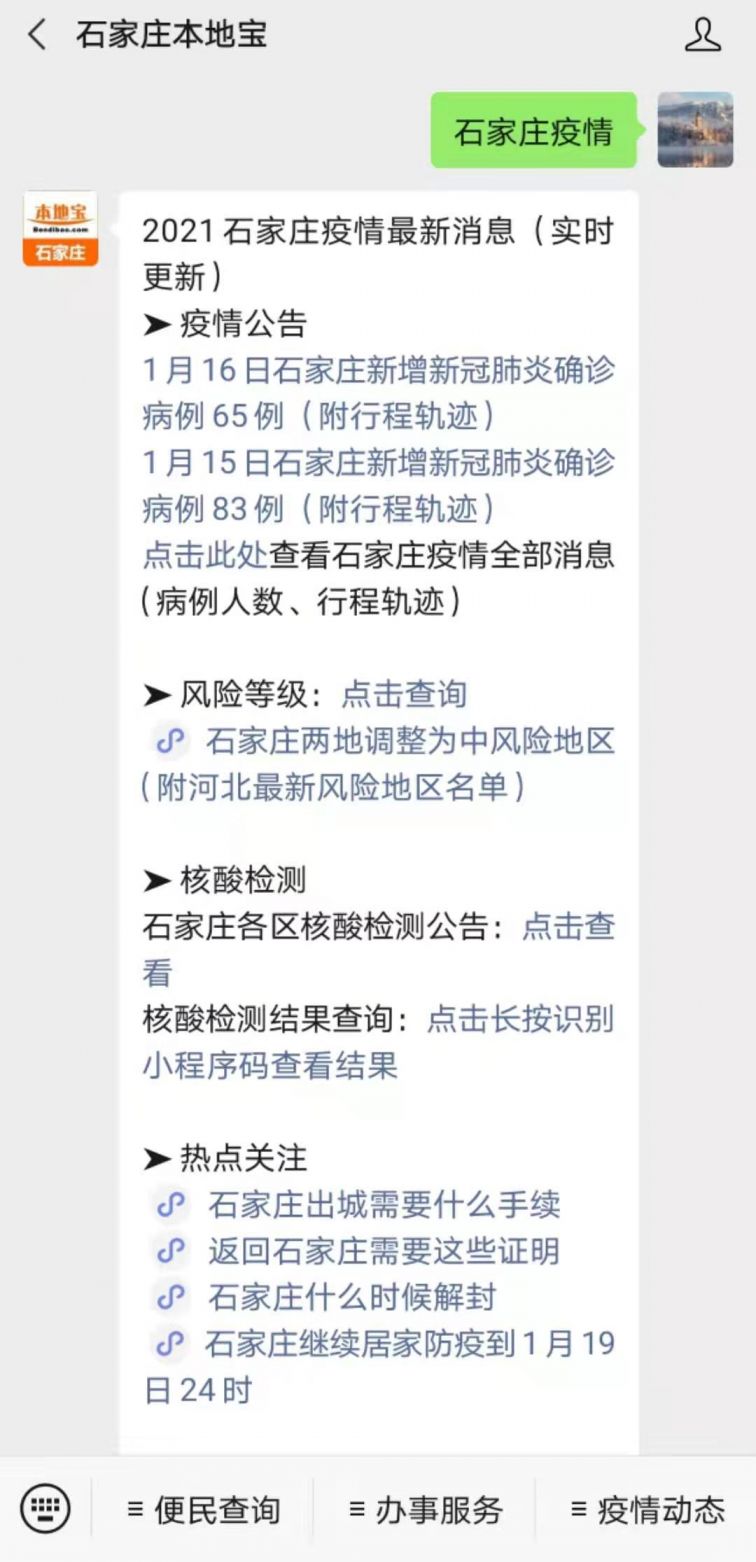This screenshot has height=1562, width=756.
Task: Click the link icon beside 石家庄出城需要什么手续
Action: pos(171,1205)
